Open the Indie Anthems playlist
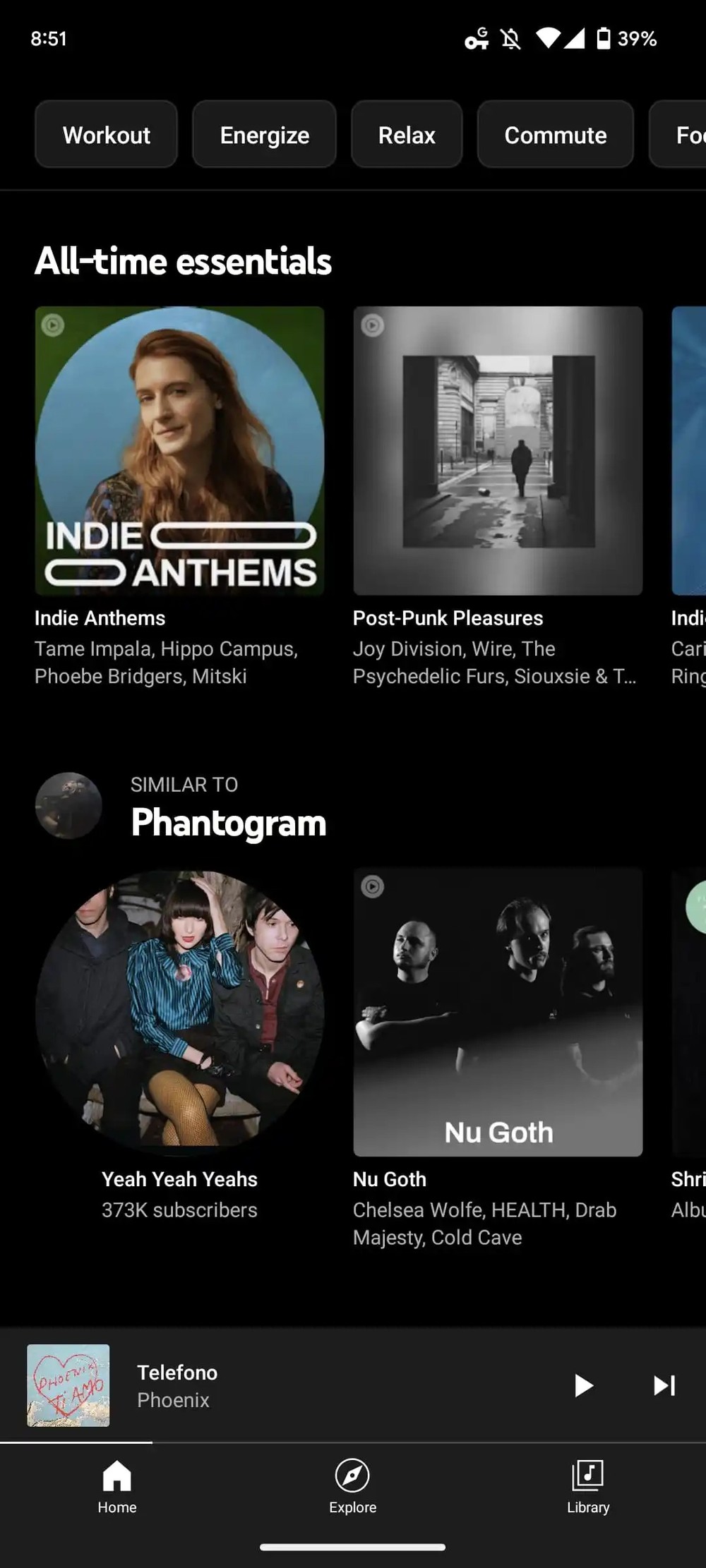Image resolution: width=706 pixels, height=1568 pixels. 179,450
